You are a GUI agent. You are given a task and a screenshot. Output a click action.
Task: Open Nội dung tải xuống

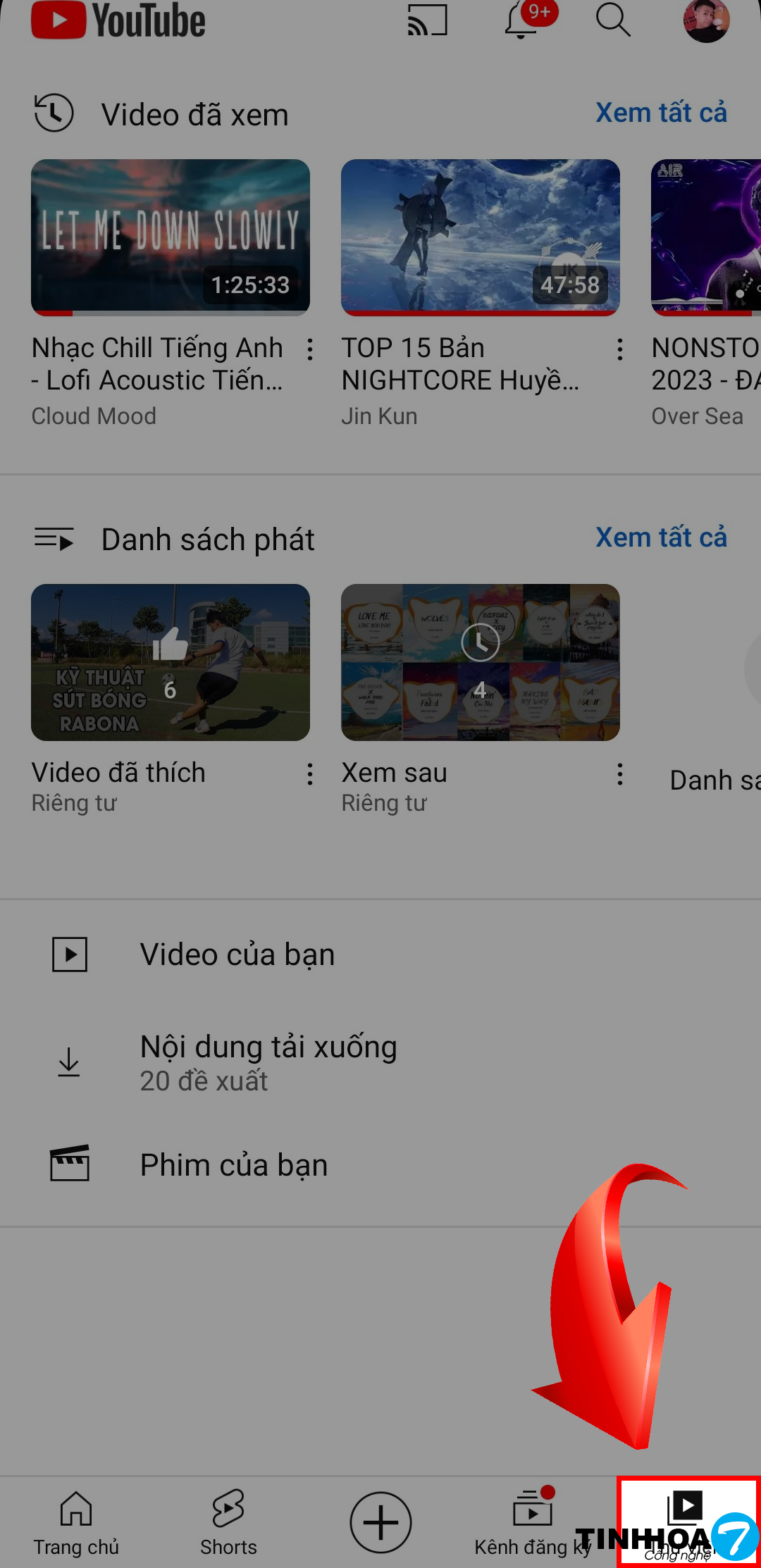(x=268, y=1062)
